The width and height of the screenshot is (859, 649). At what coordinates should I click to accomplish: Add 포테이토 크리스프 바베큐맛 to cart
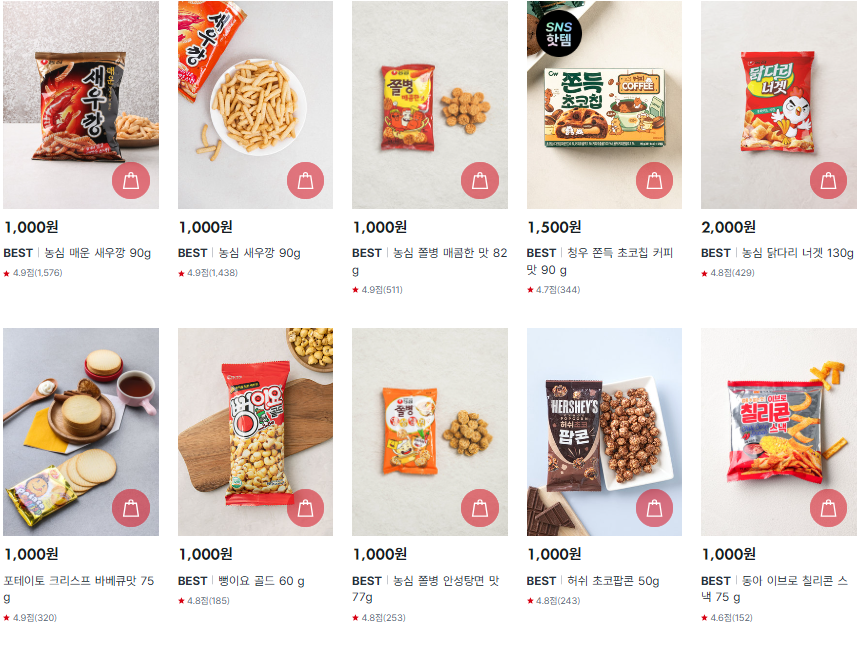coord(131,508)
